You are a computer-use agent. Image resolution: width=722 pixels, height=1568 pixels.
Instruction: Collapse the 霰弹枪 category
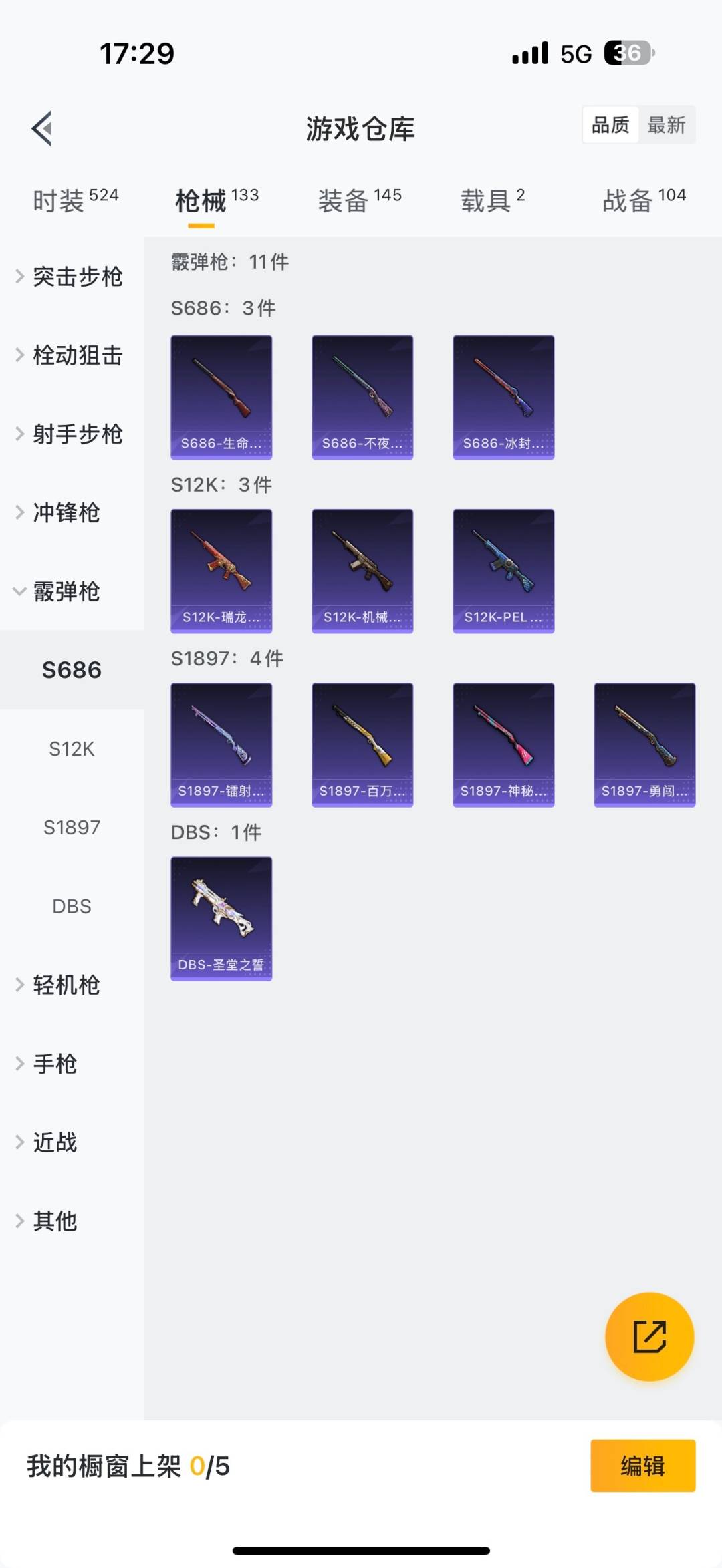coord(67,591)
